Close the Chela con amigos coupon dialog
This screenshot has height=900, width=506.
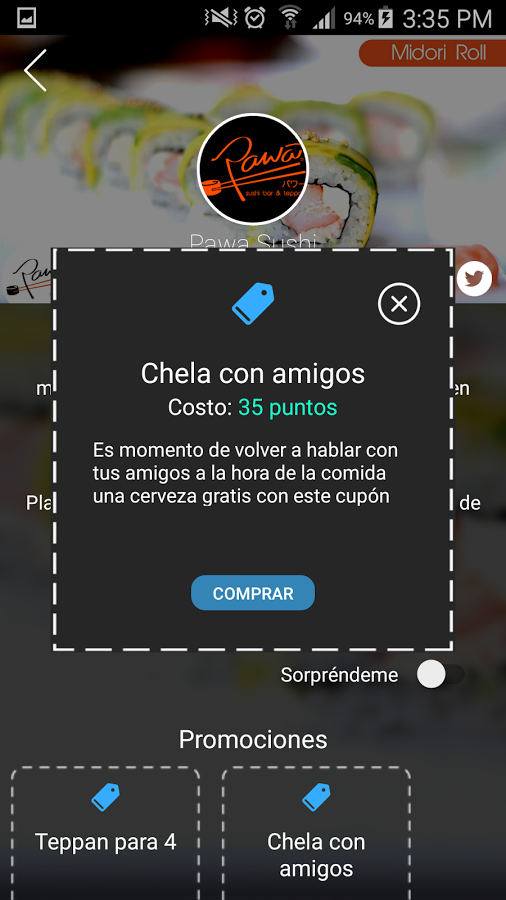tap(399, 304)
